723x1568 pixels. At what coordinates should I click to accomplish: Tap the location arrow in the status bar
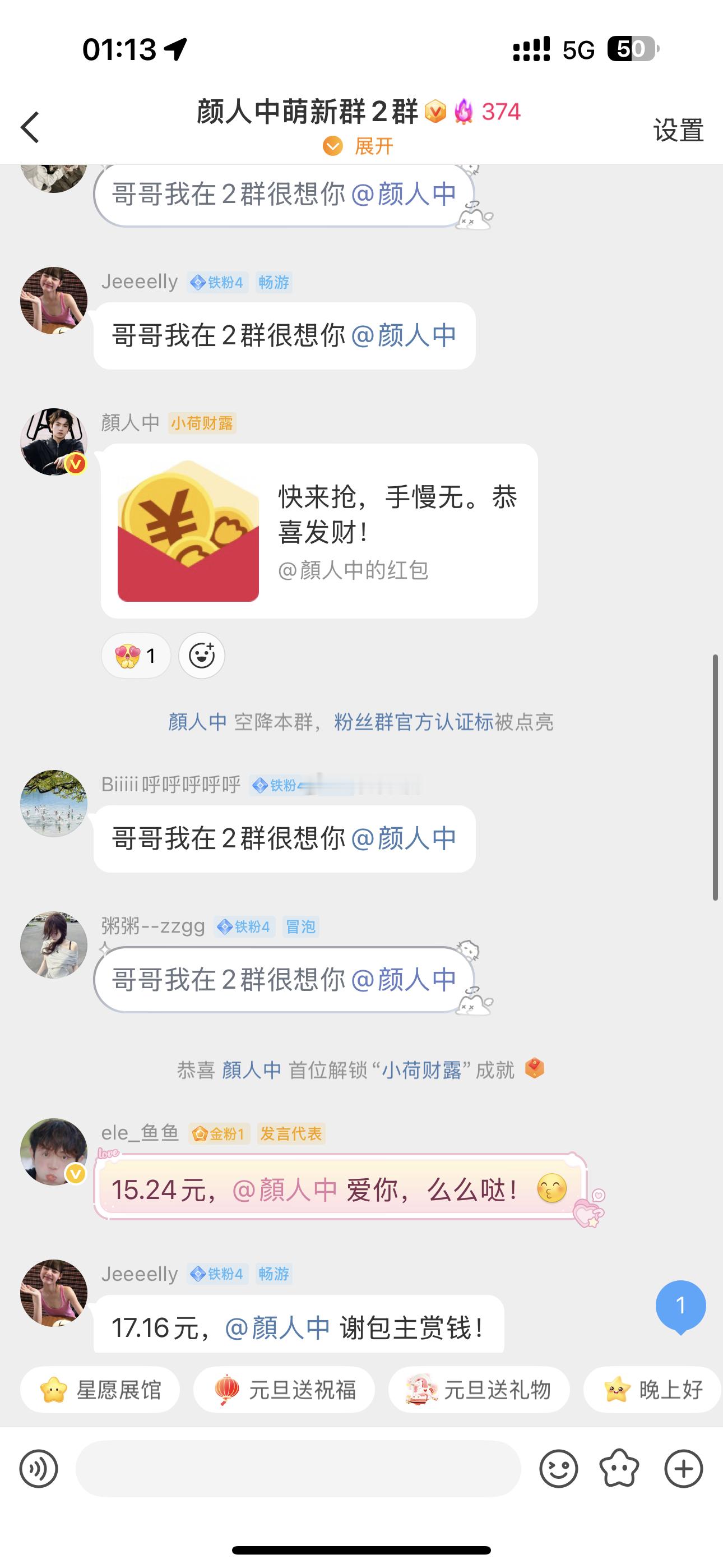(175, 50)
